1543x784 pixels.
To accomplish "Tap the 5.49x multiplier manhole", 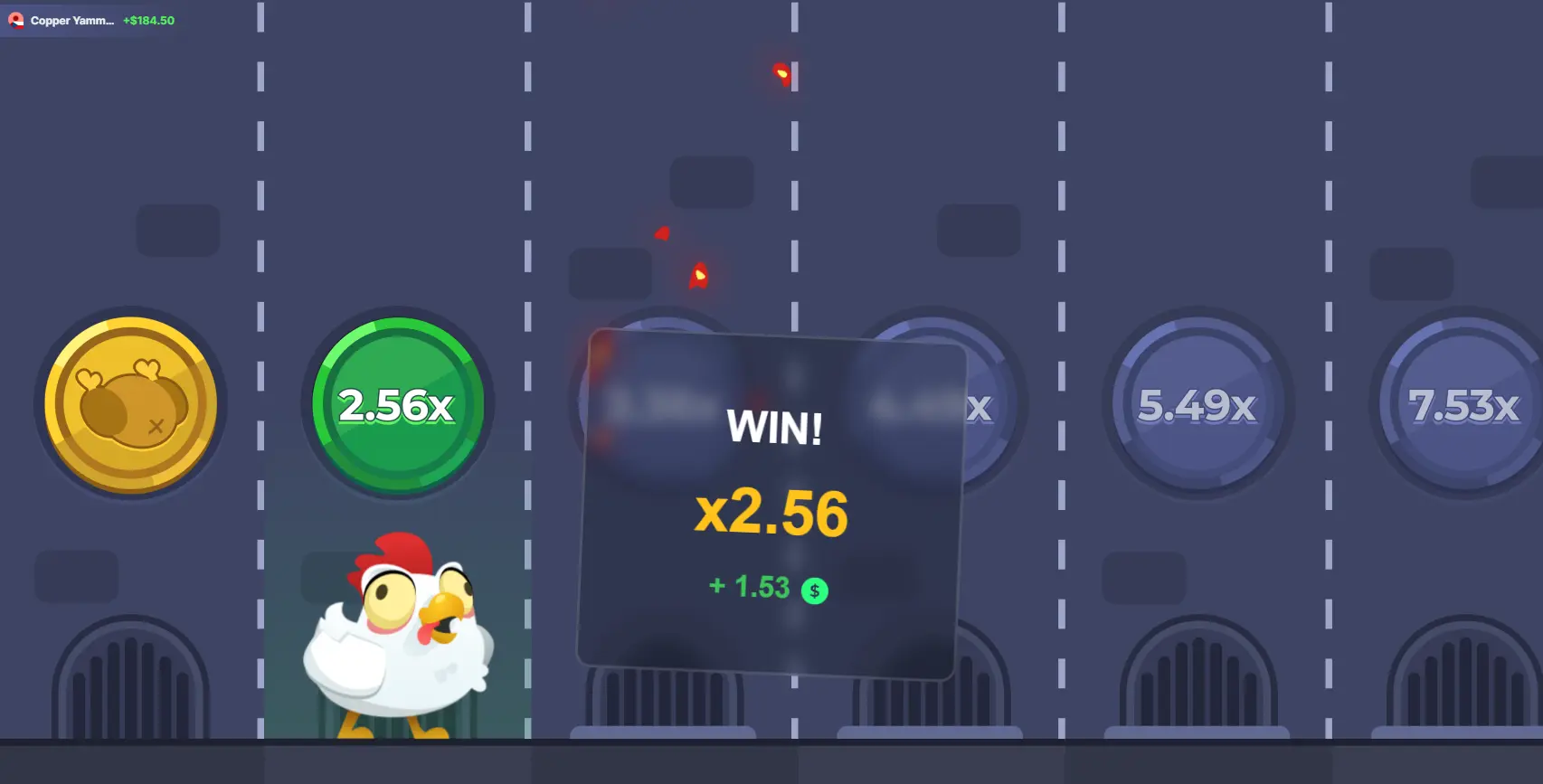I will click(x=1197, y=404).
